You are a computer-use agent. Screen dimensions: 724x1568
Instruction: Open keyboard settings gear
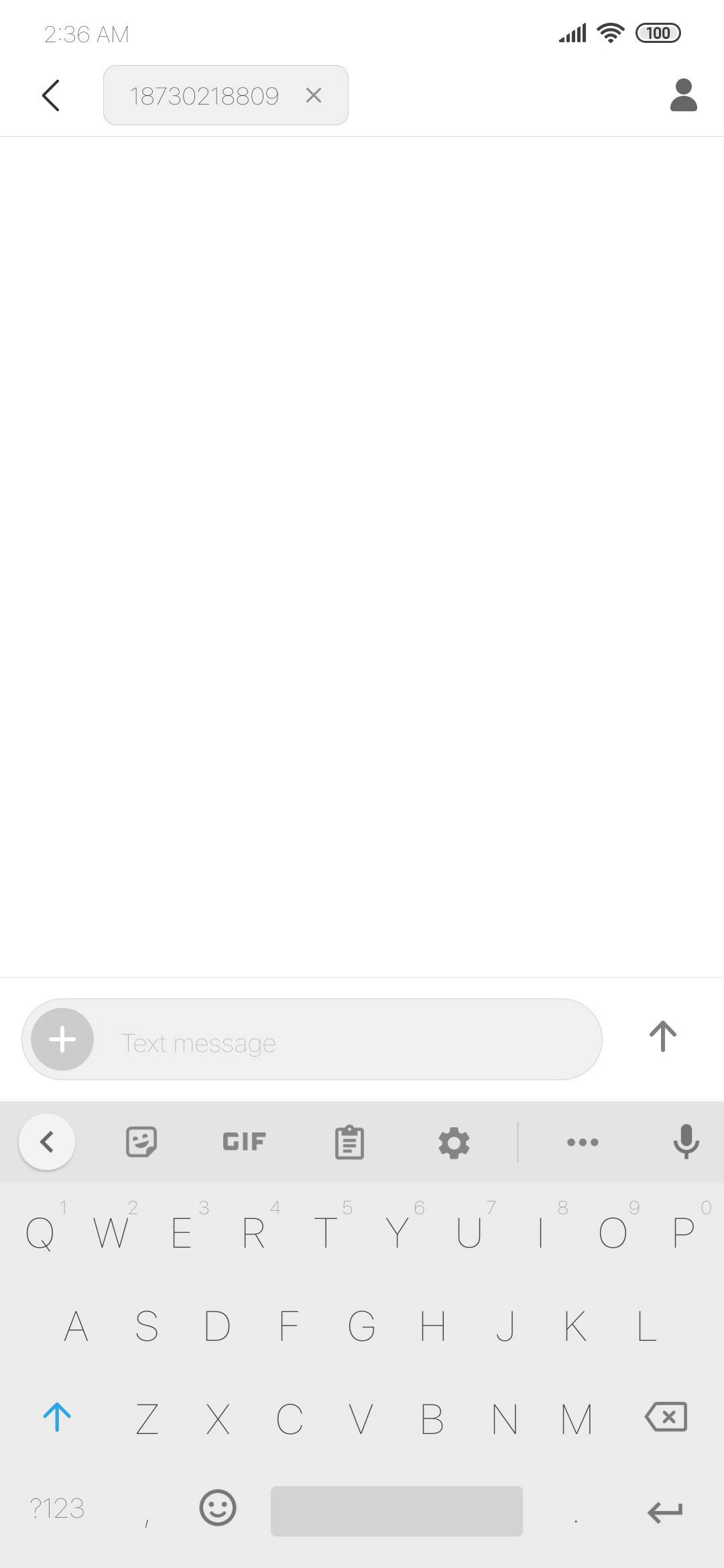pos(454,1142)
